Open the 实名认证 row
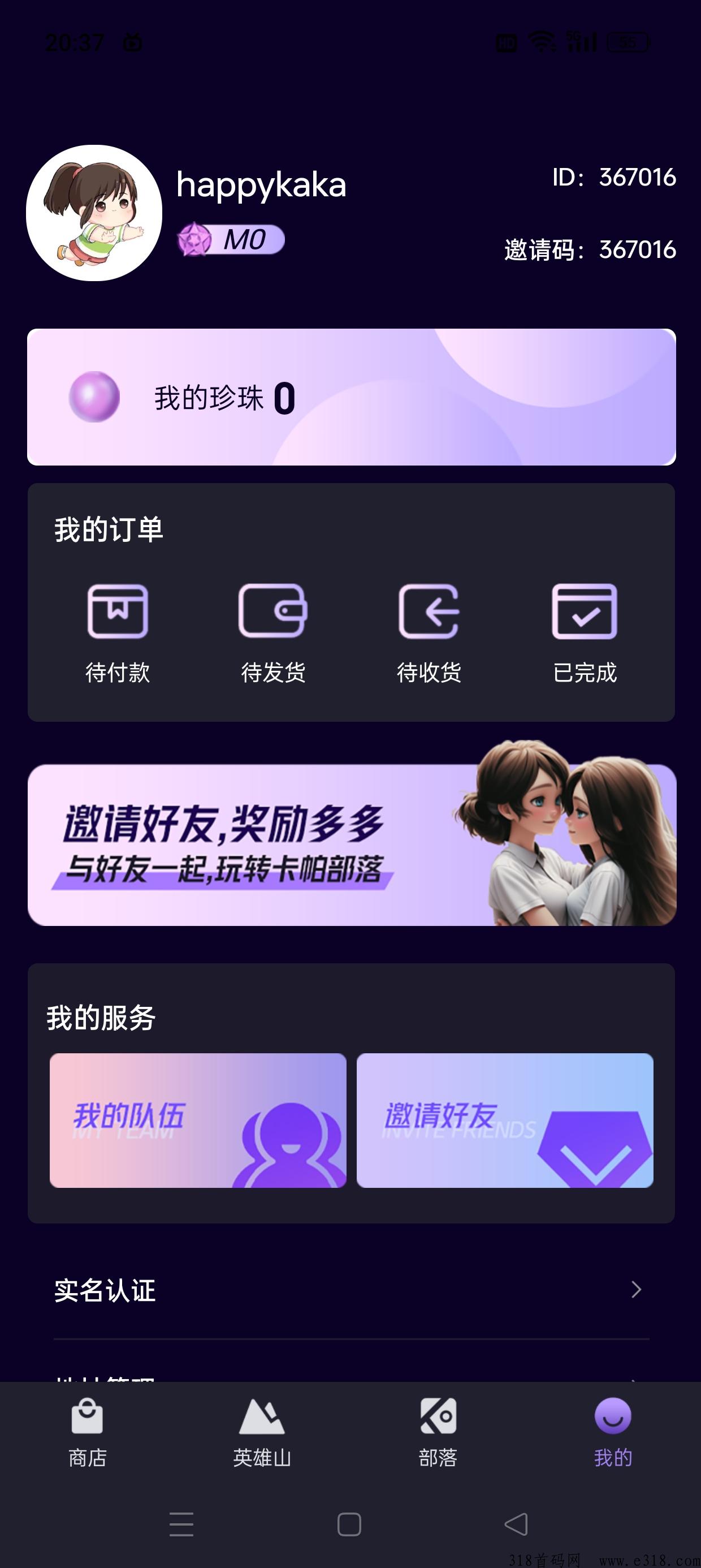This screenshot has width=701, height=1568. [351, 1290]
